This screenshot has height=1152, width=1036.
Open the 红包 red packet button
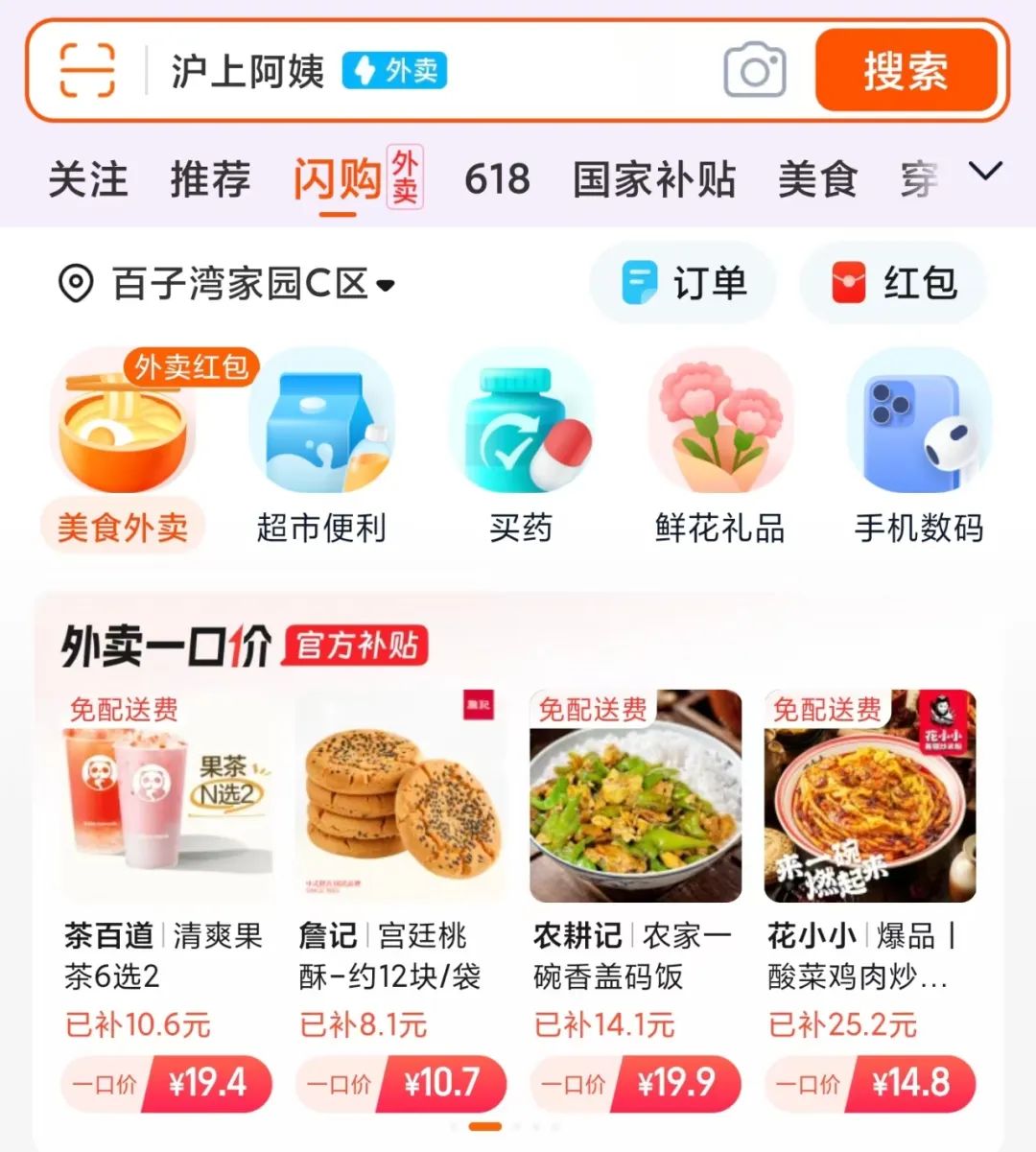pyautogui.click(x=894, y=284)
